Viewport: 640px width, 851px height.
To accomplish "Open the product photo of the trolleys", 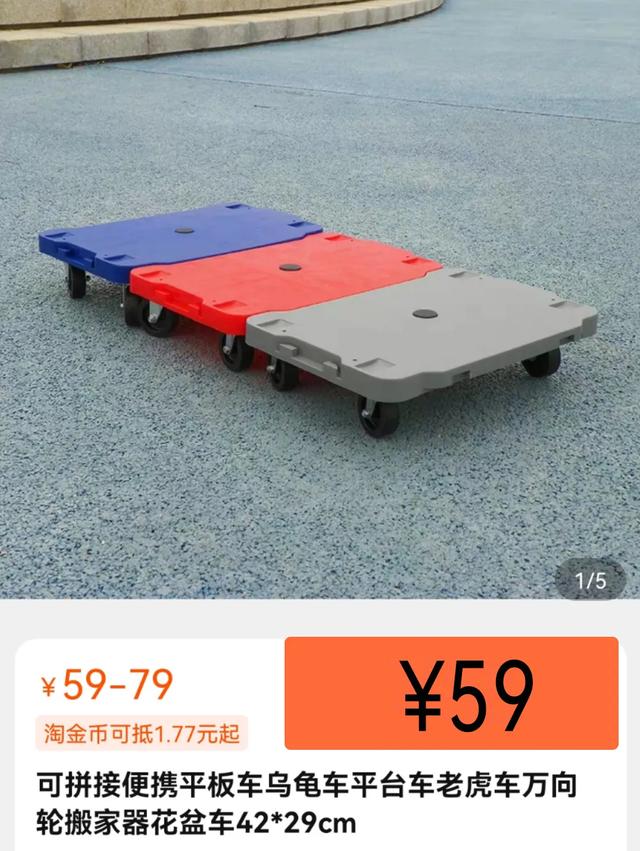I will click(320, 300).
